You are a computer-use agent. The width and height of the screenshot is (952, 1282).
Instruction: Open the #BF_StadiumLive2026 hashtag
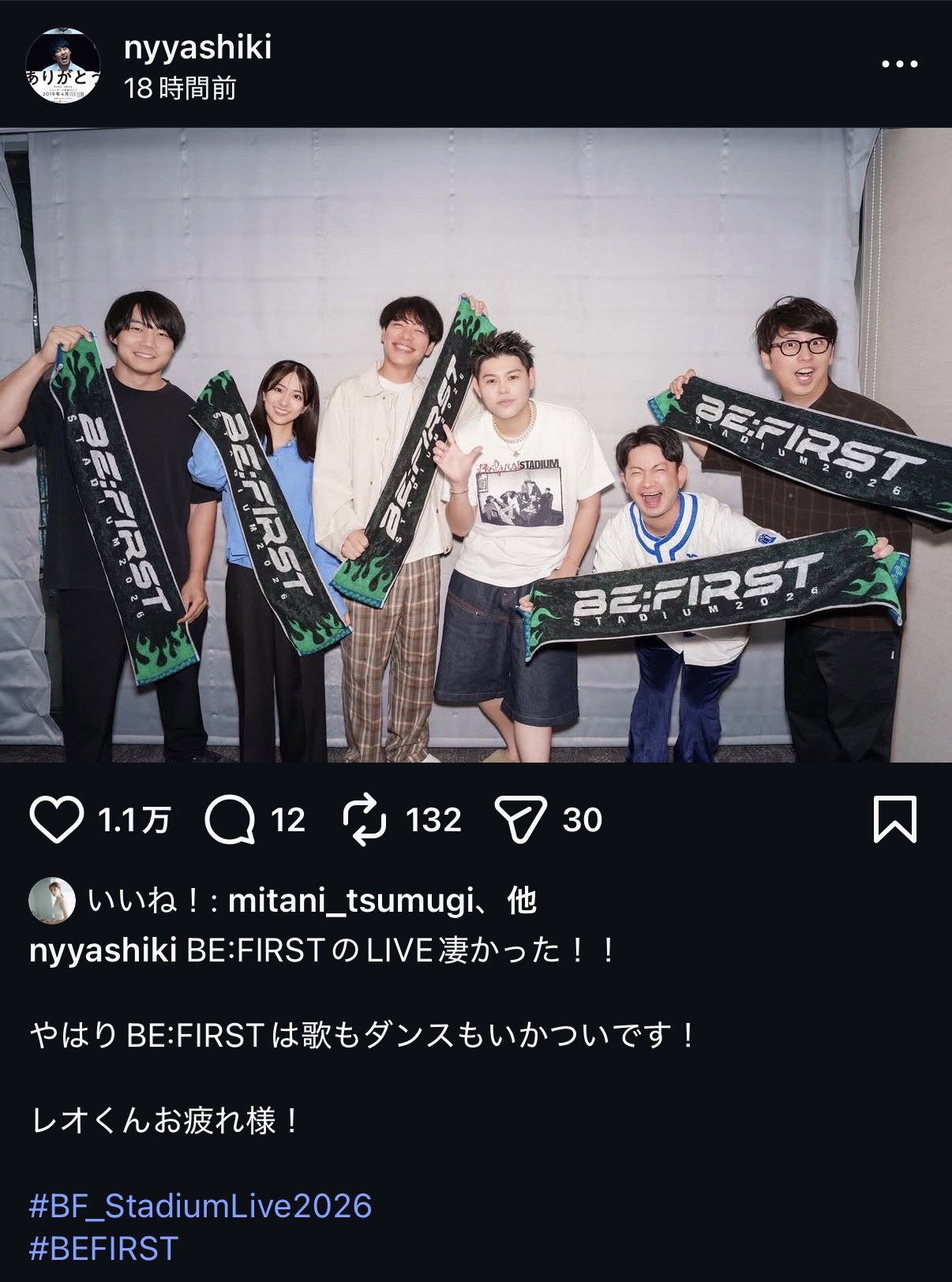(x=201, y=1206)
